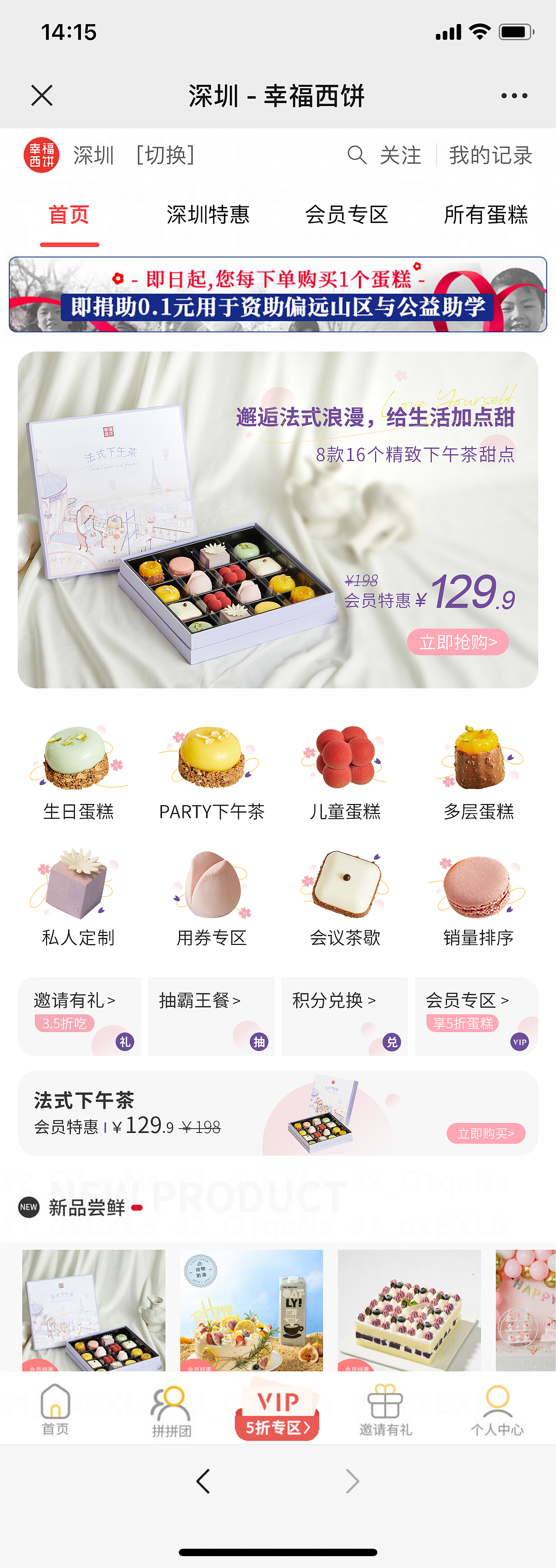Viewport: 556px width, 1568px height.
Task: Switch city via [切换] link
Action: pos(165,155)
